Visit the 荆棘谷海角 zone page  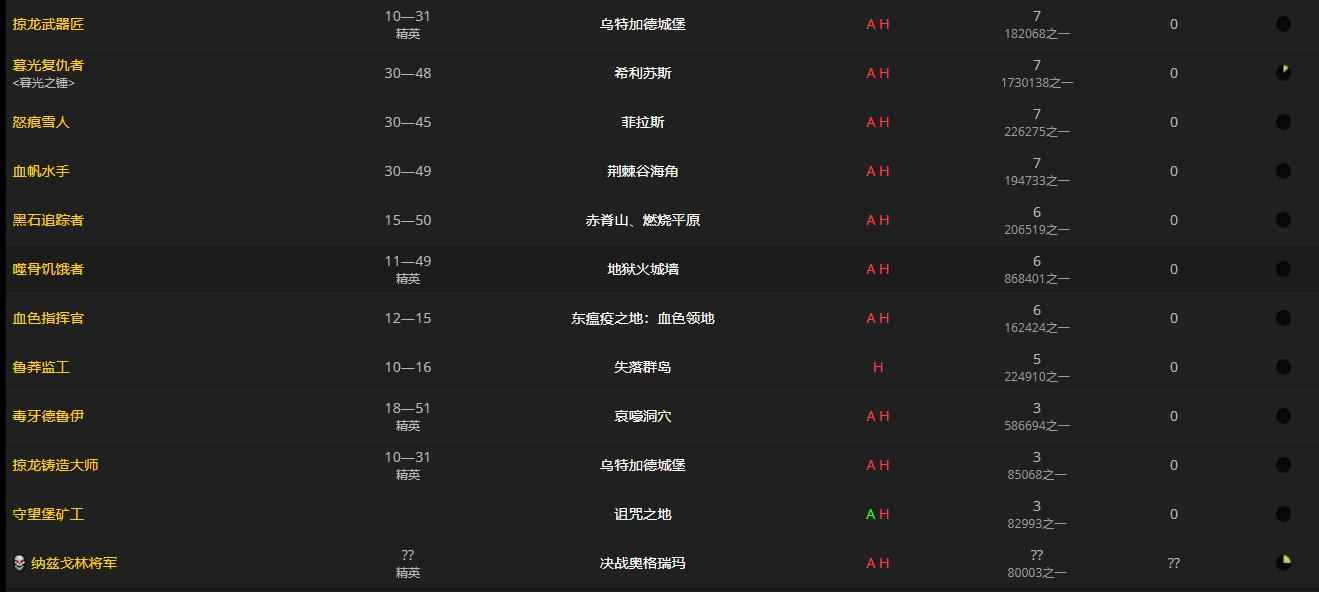tap(642, 171)
